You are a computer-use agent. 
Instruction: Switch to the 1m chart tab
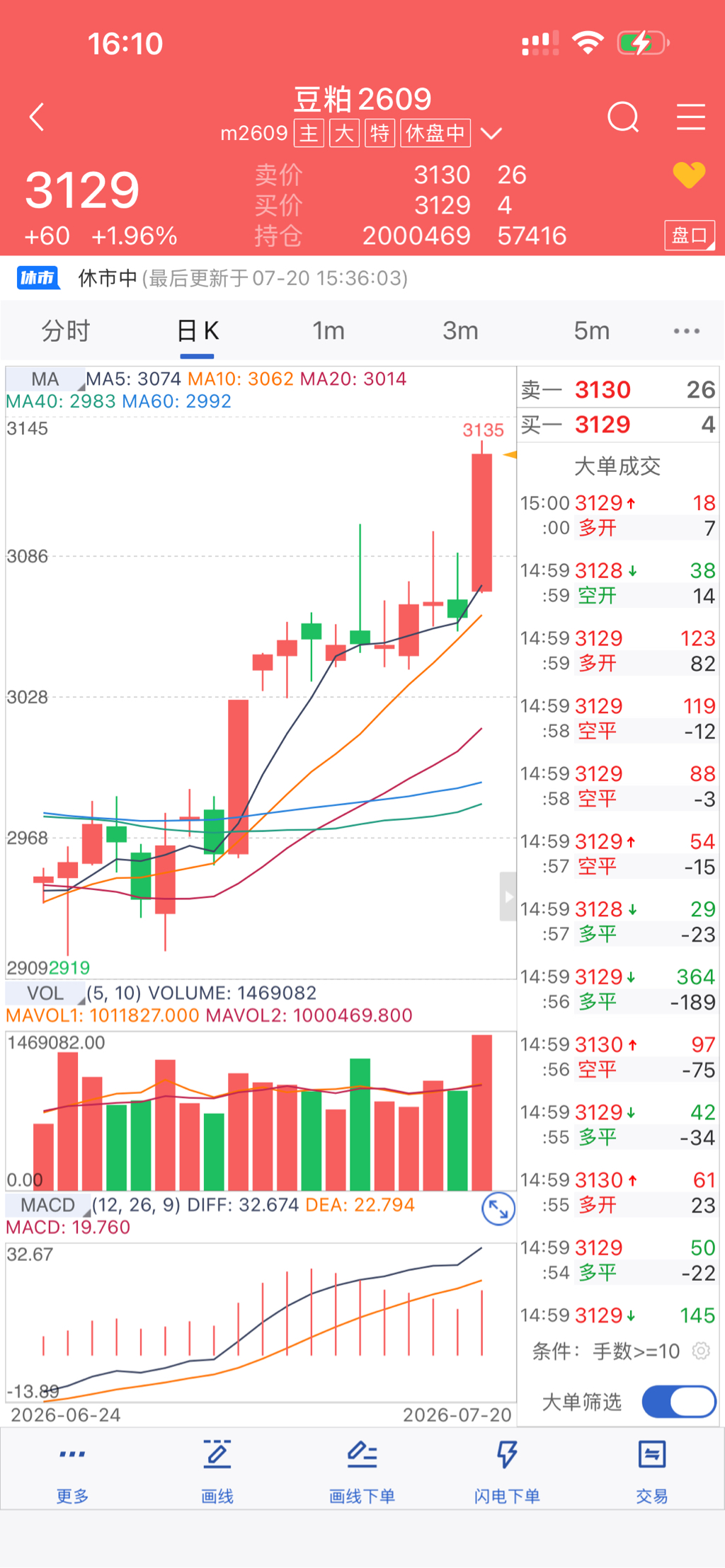click(329, 330)
